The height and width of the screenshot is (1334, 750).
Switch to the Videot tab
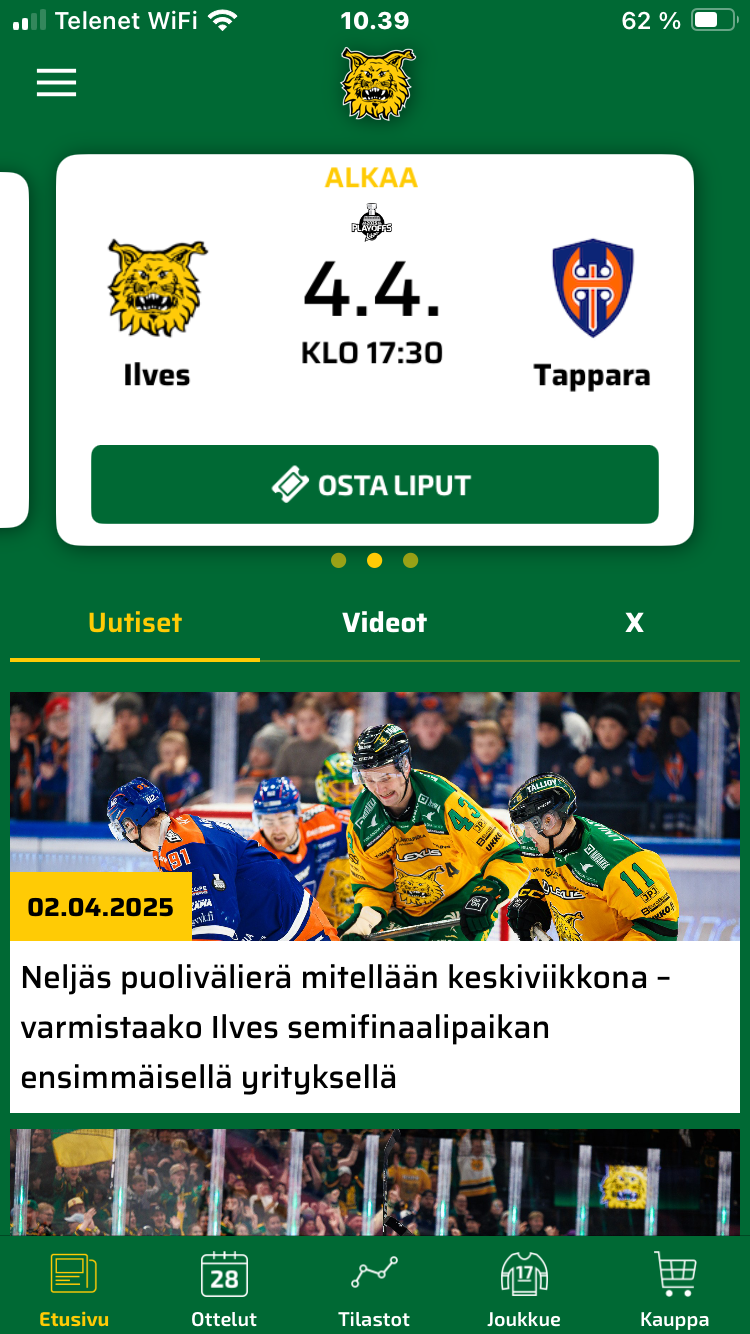click(x=384, y=623)
